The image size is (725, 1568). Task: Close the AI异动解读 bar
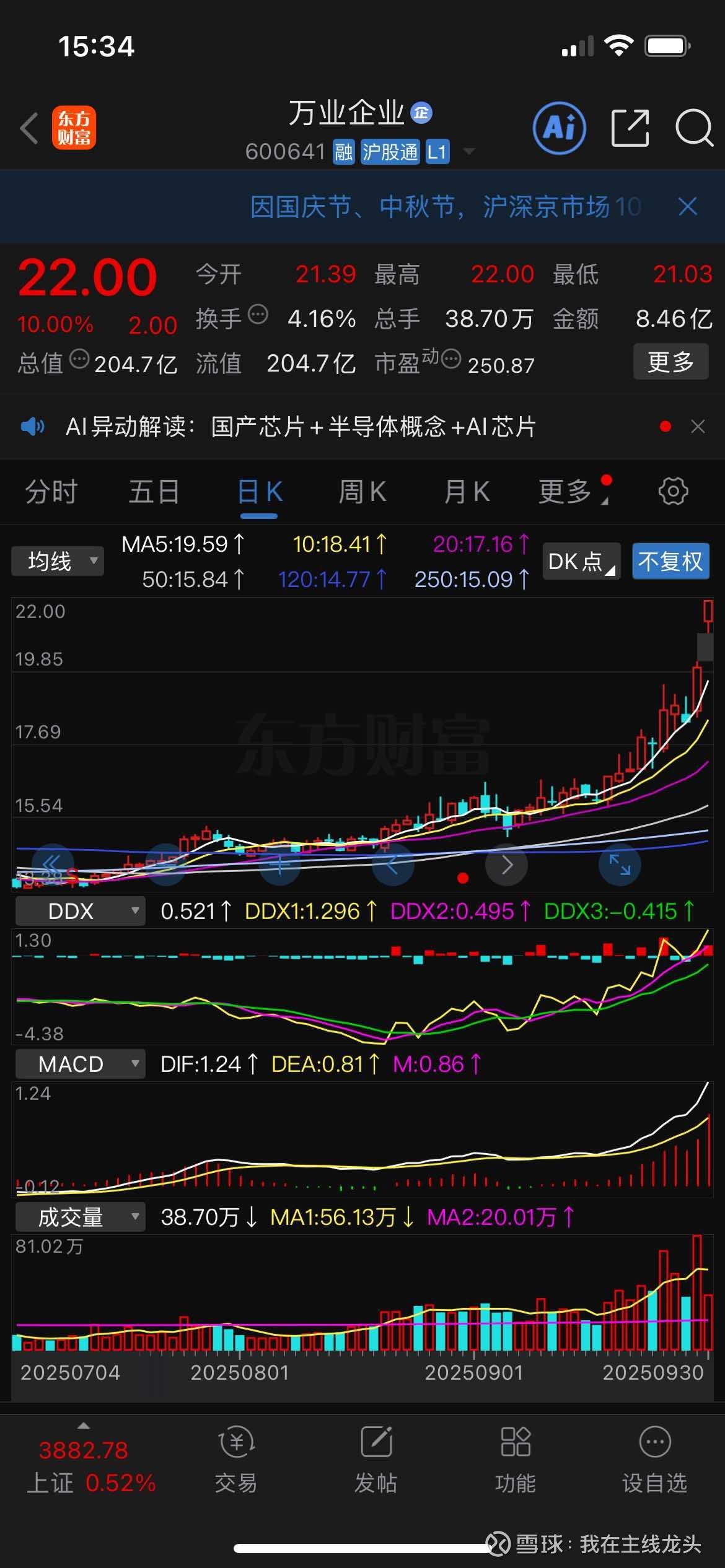[x=698, y=427]
